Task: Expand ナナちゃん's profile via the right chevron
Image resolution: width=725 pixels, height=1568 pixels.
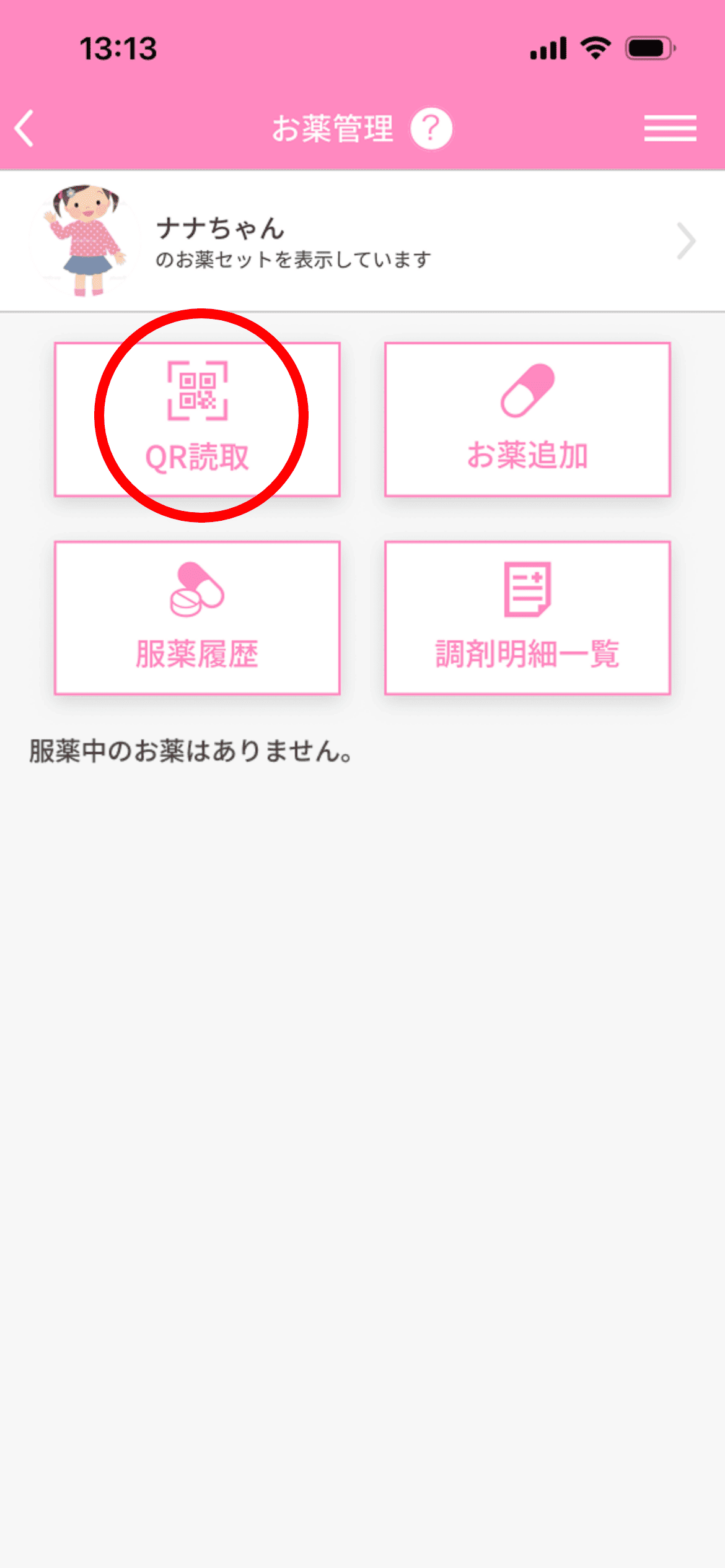Action: tap(685, 242)
